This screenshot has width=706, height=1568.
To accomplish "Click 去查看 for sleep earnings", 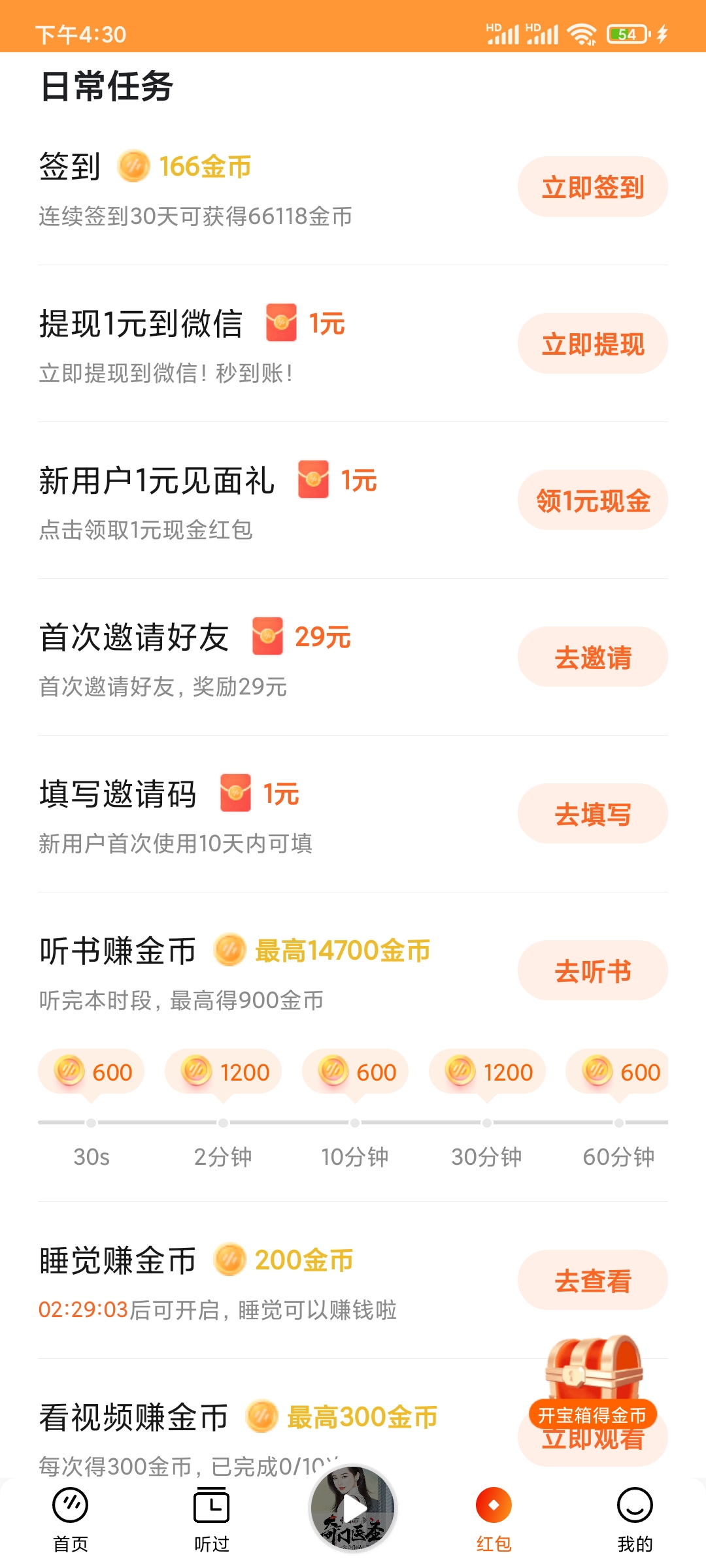I will click(592, 1281).
